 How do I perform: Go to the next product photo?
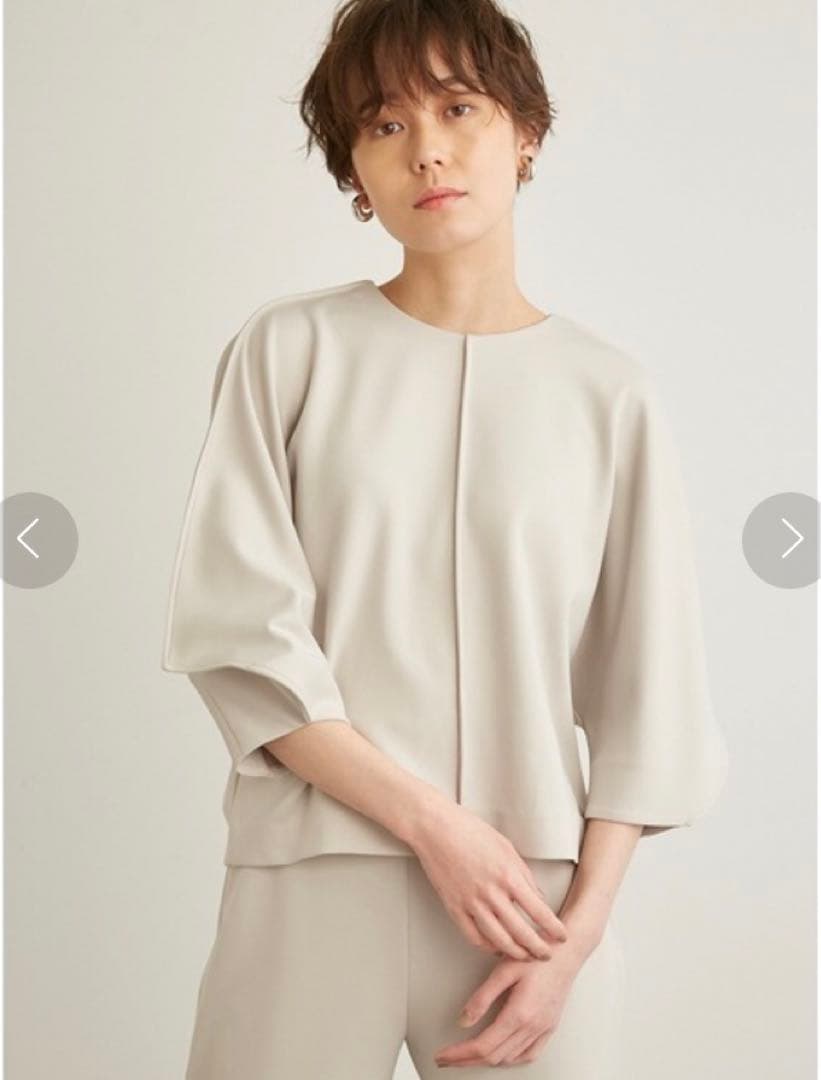click(x=789, y=540)
